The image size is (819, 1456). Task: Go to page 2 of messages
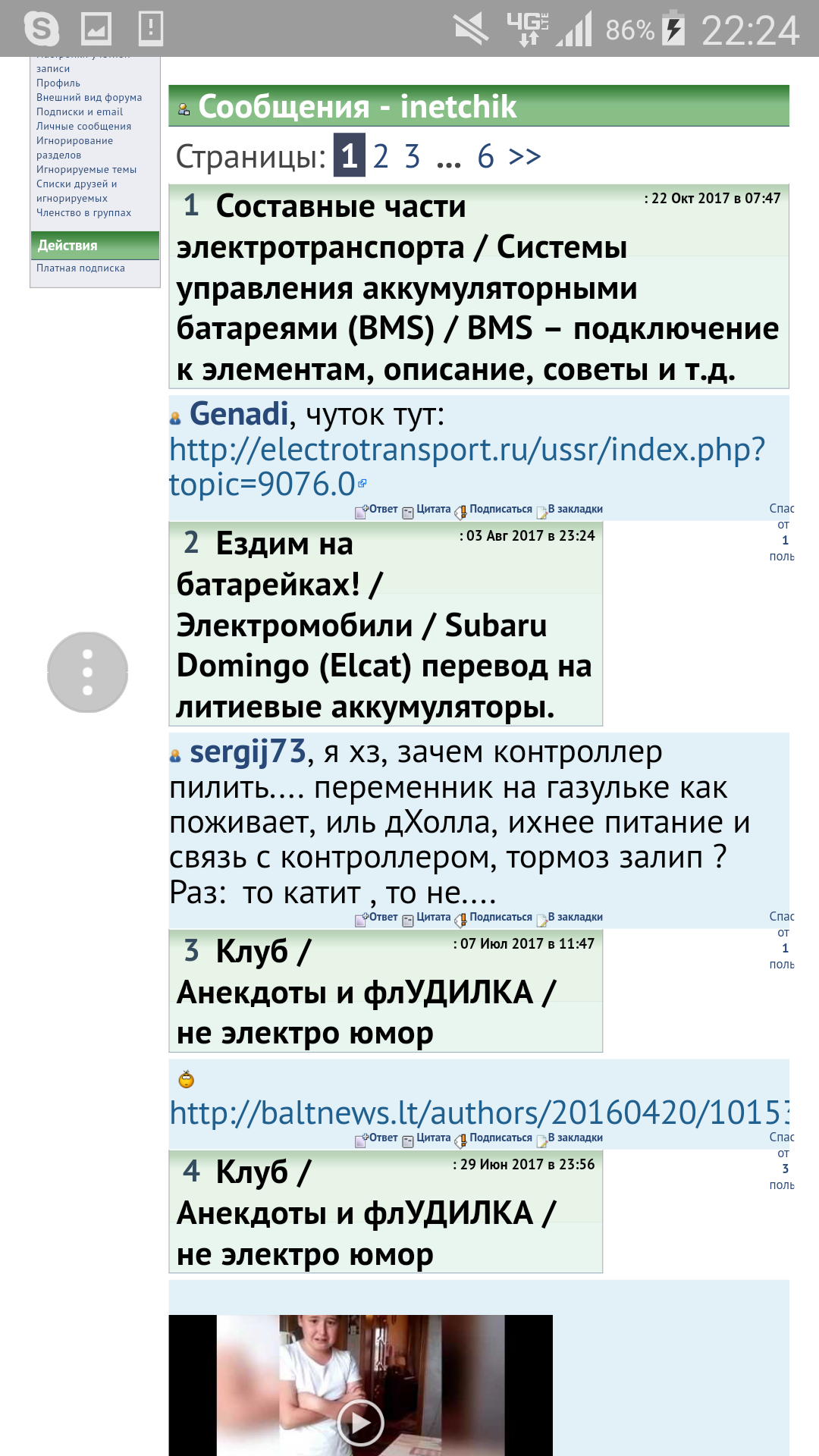381,156
